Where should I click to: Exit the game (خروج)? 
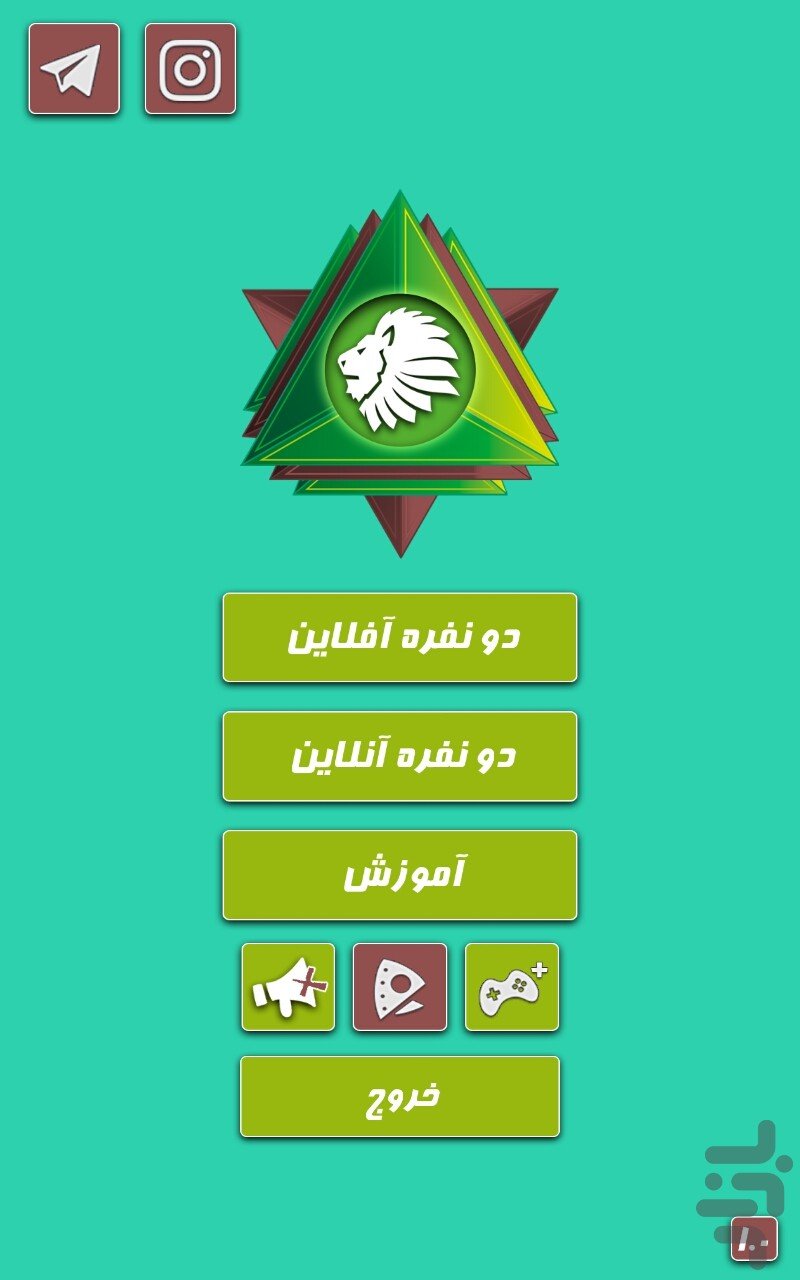[400, 1096]
